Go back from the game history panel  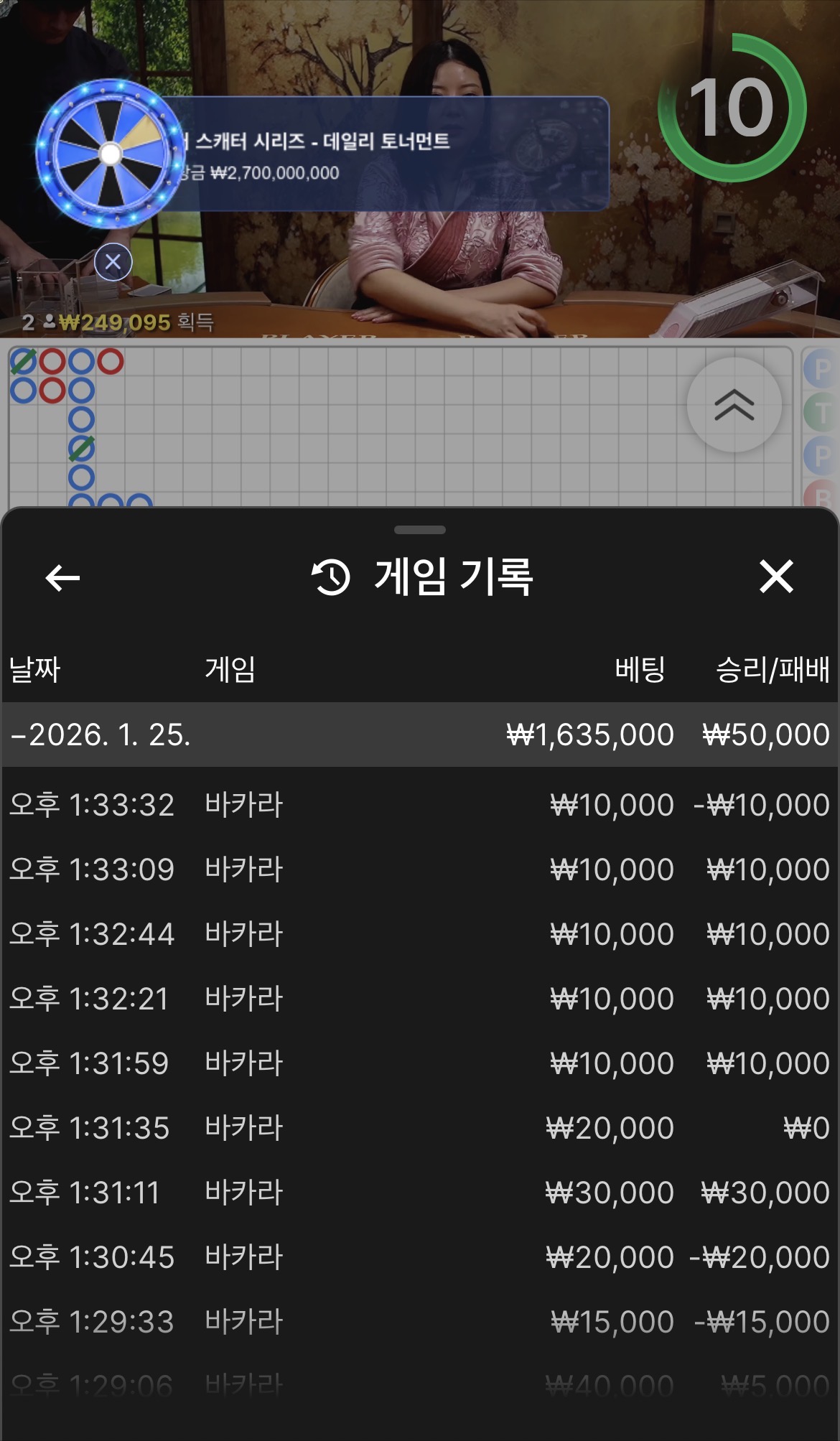tap(62, 577)
